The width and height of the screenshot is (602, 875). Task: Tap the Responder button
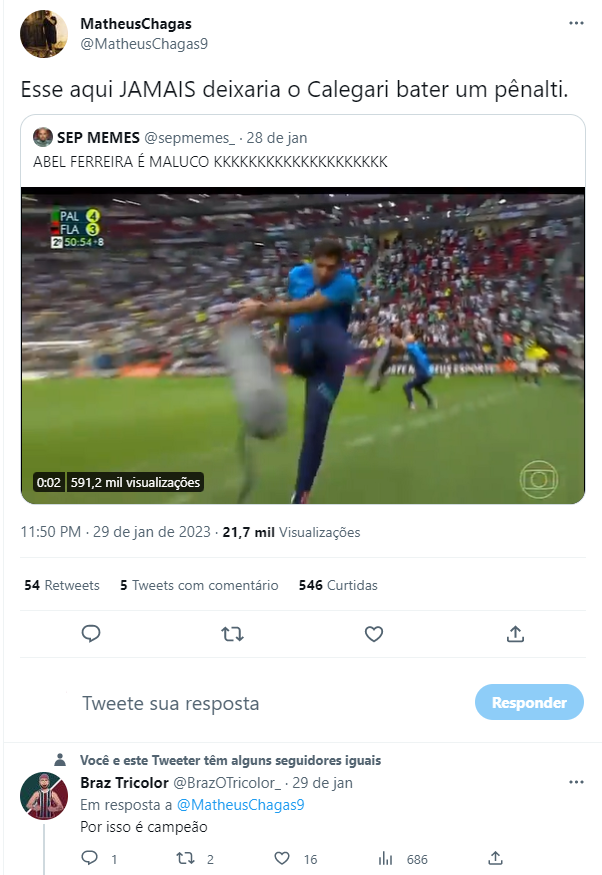tap(529, 703)
